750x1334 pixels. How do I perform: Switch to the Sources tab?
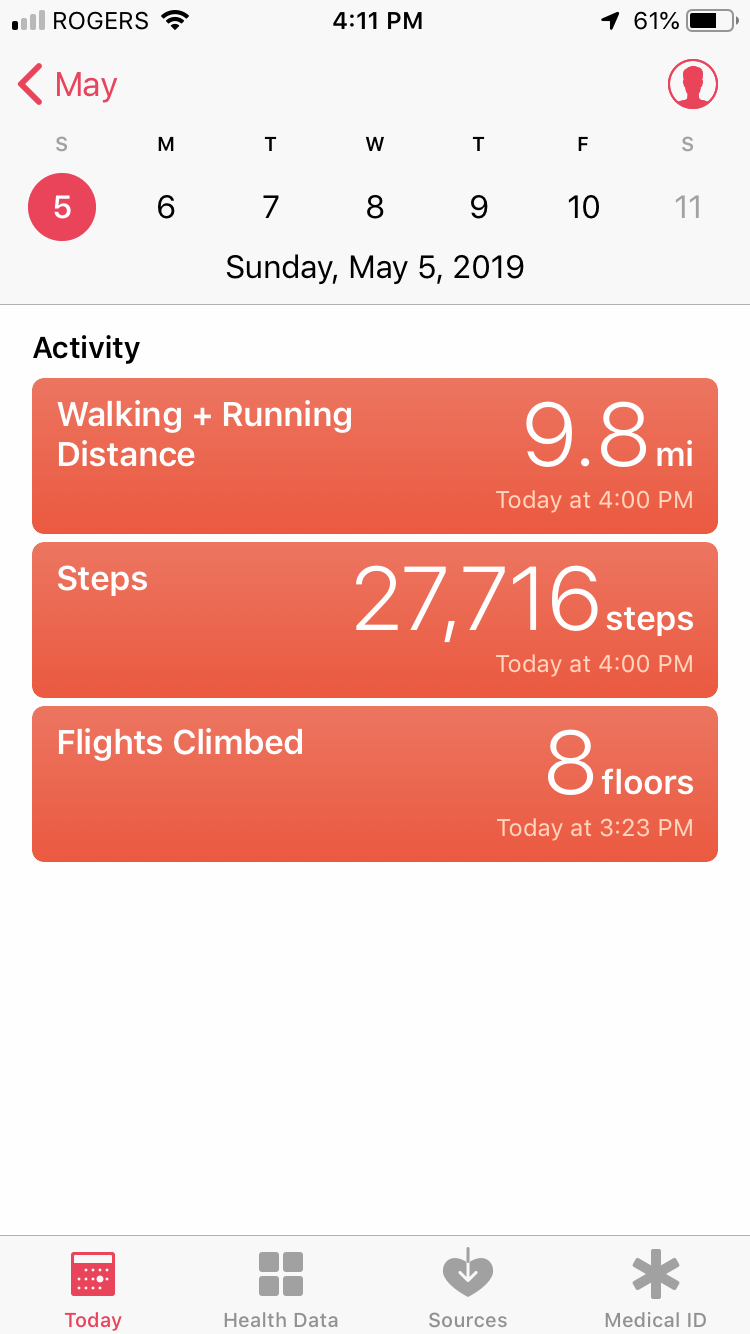coord(468,1288)
